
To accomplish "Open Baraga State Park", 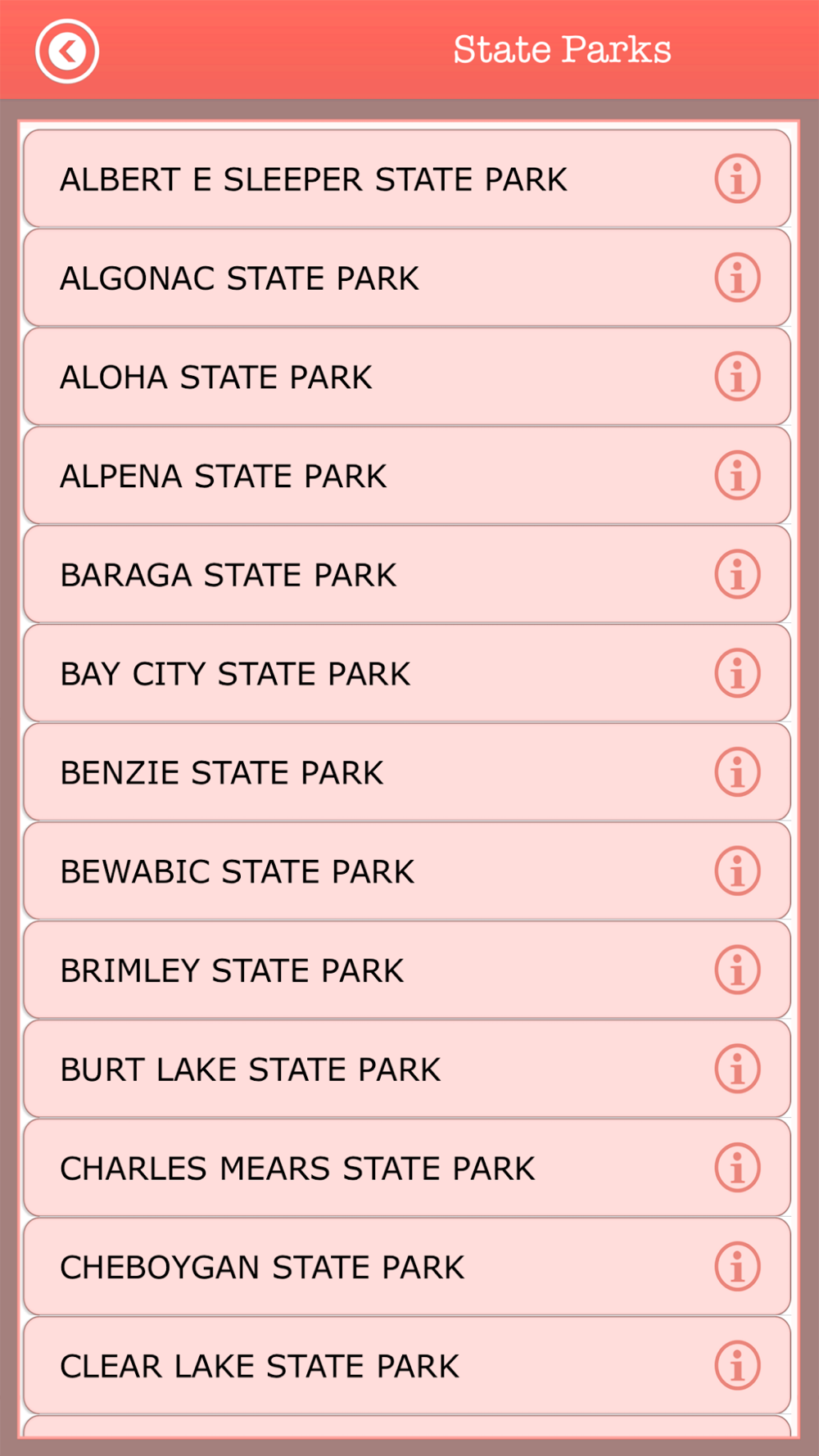I will [x=407, y=575].
